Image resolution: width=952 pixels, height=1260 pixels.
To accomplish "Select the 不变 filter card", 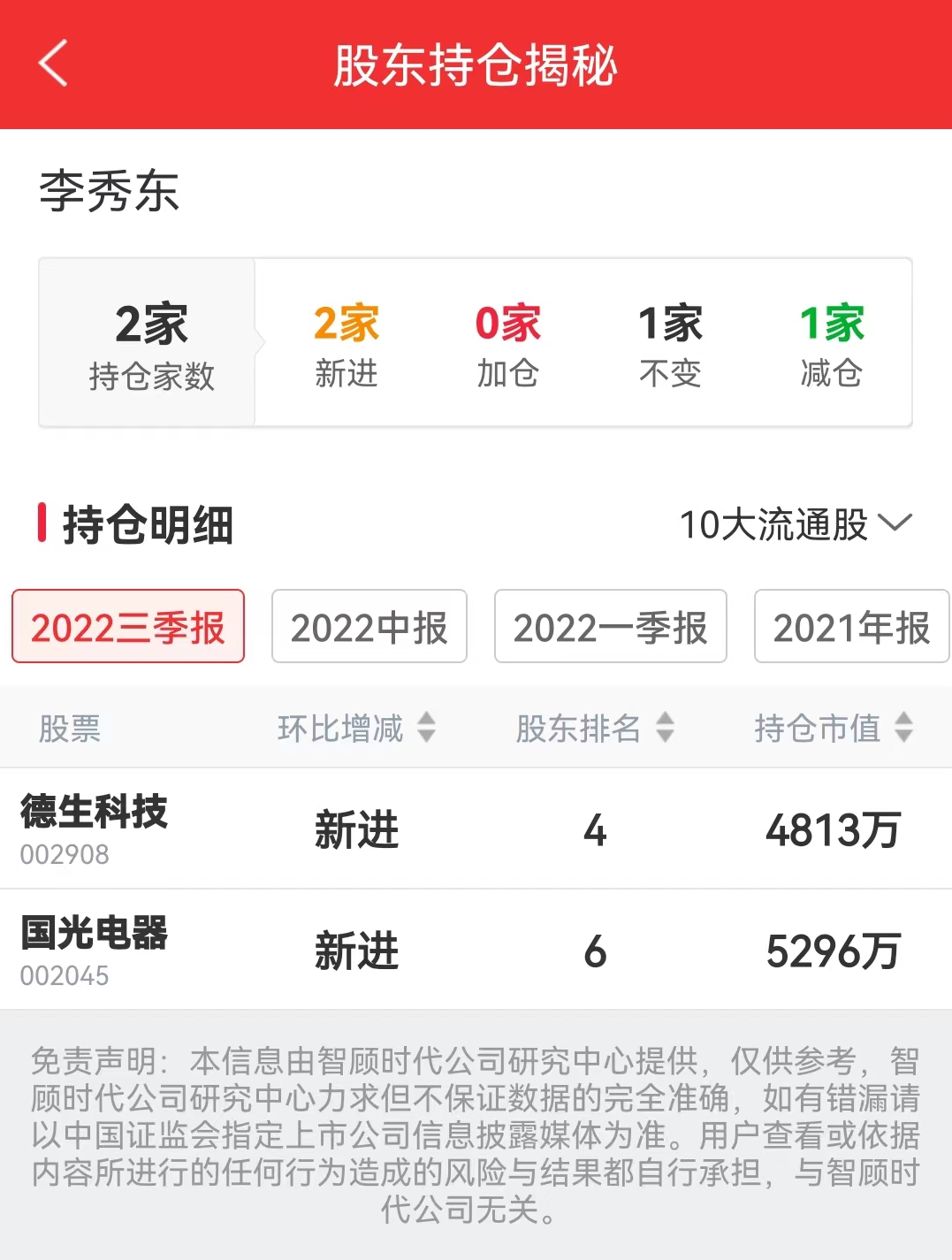I will (x=668, y=345).
